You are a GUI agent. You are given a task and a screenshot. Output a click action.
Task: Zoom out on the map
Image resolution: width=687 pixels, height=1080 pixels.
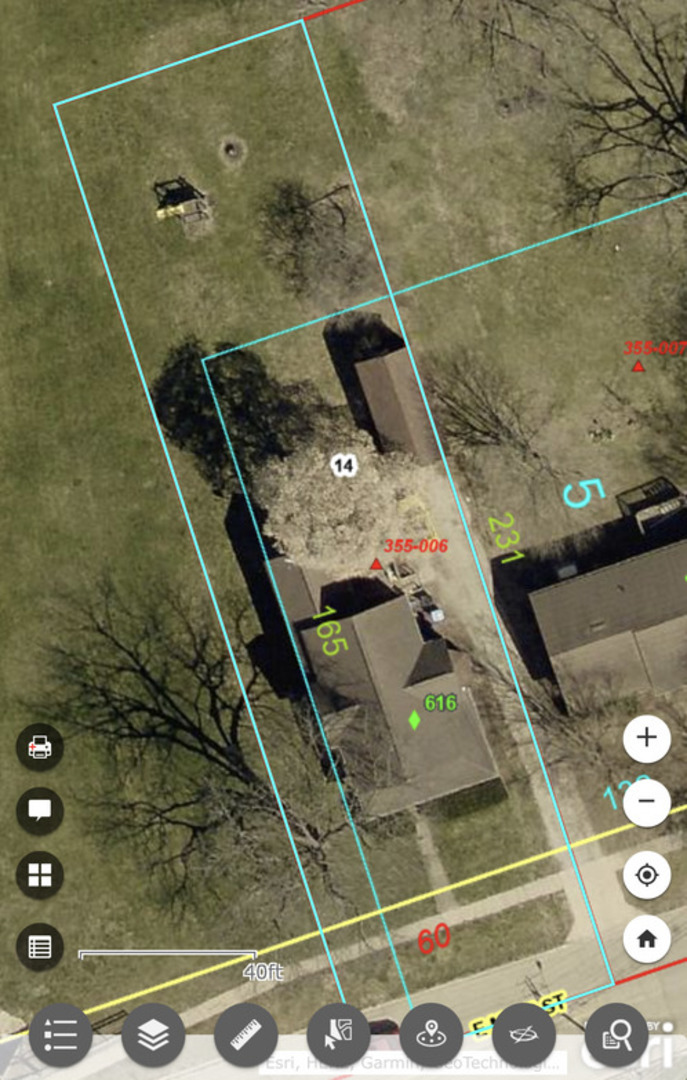[646, 802]
